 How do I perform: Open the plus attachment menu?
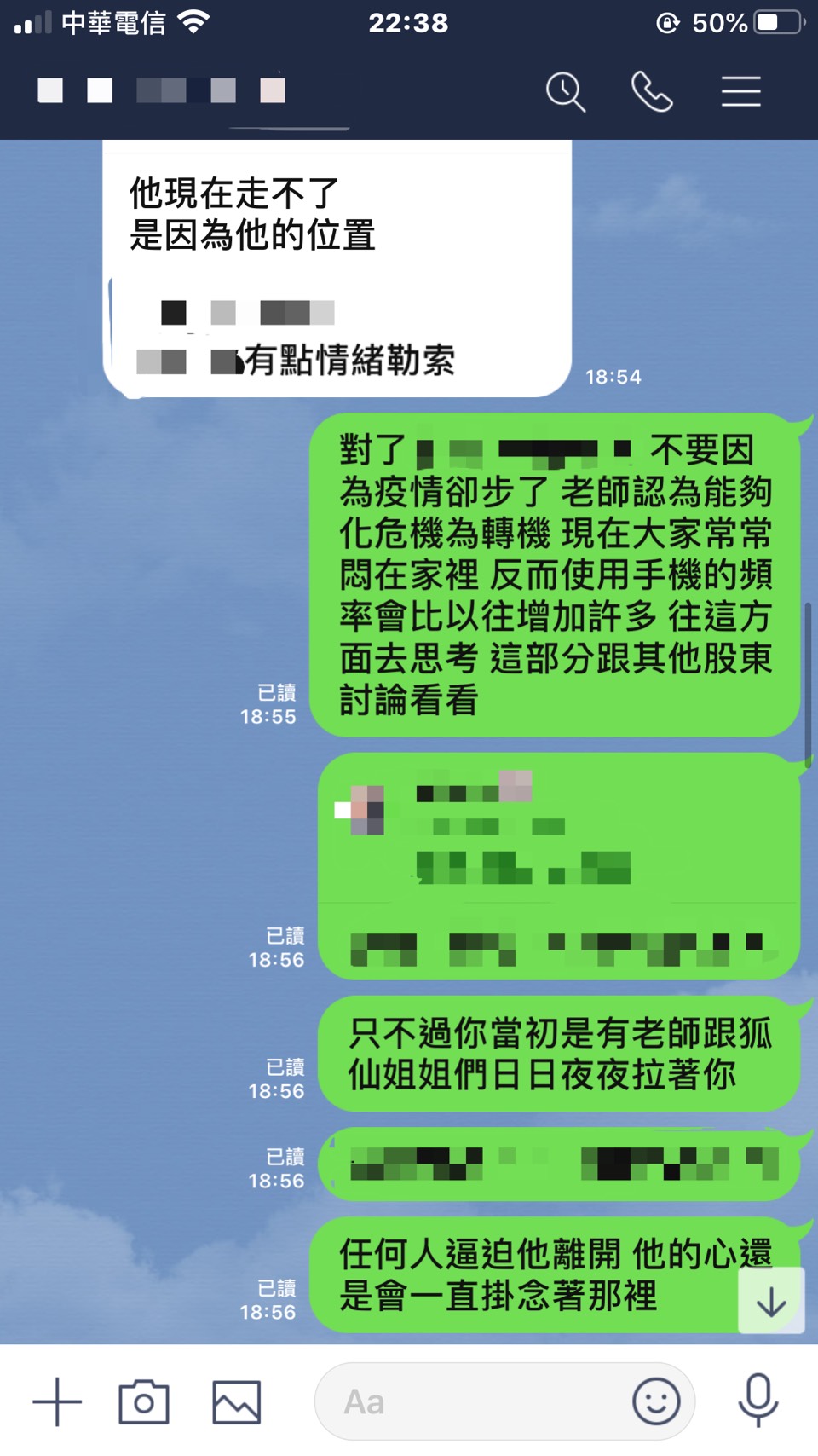point(57,1401)
